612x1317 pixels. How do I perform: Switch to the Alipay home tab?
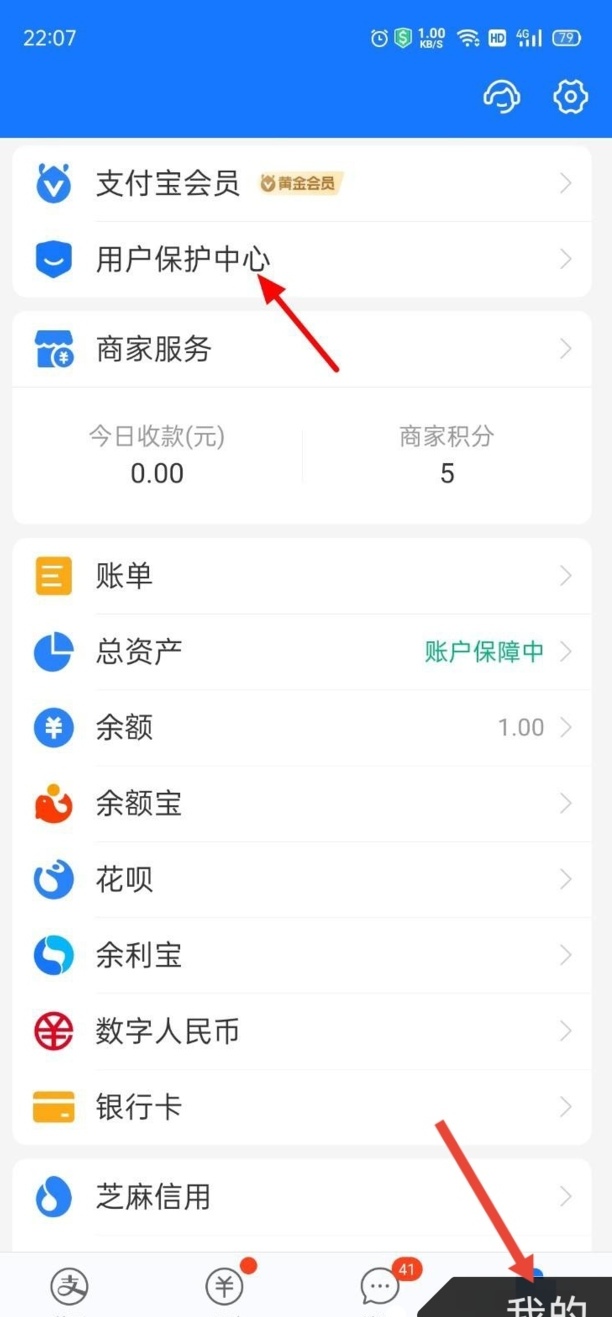pos(70,1286)
